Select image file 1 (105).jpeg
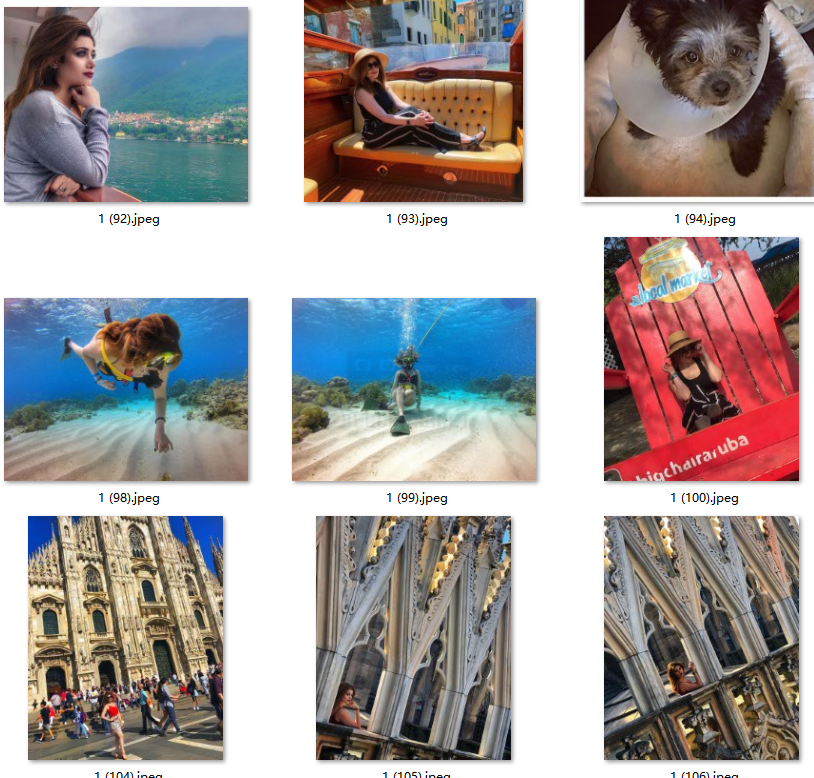Viewport: 814px width, 778px height. pyautogui.click(x=413, y=637)
